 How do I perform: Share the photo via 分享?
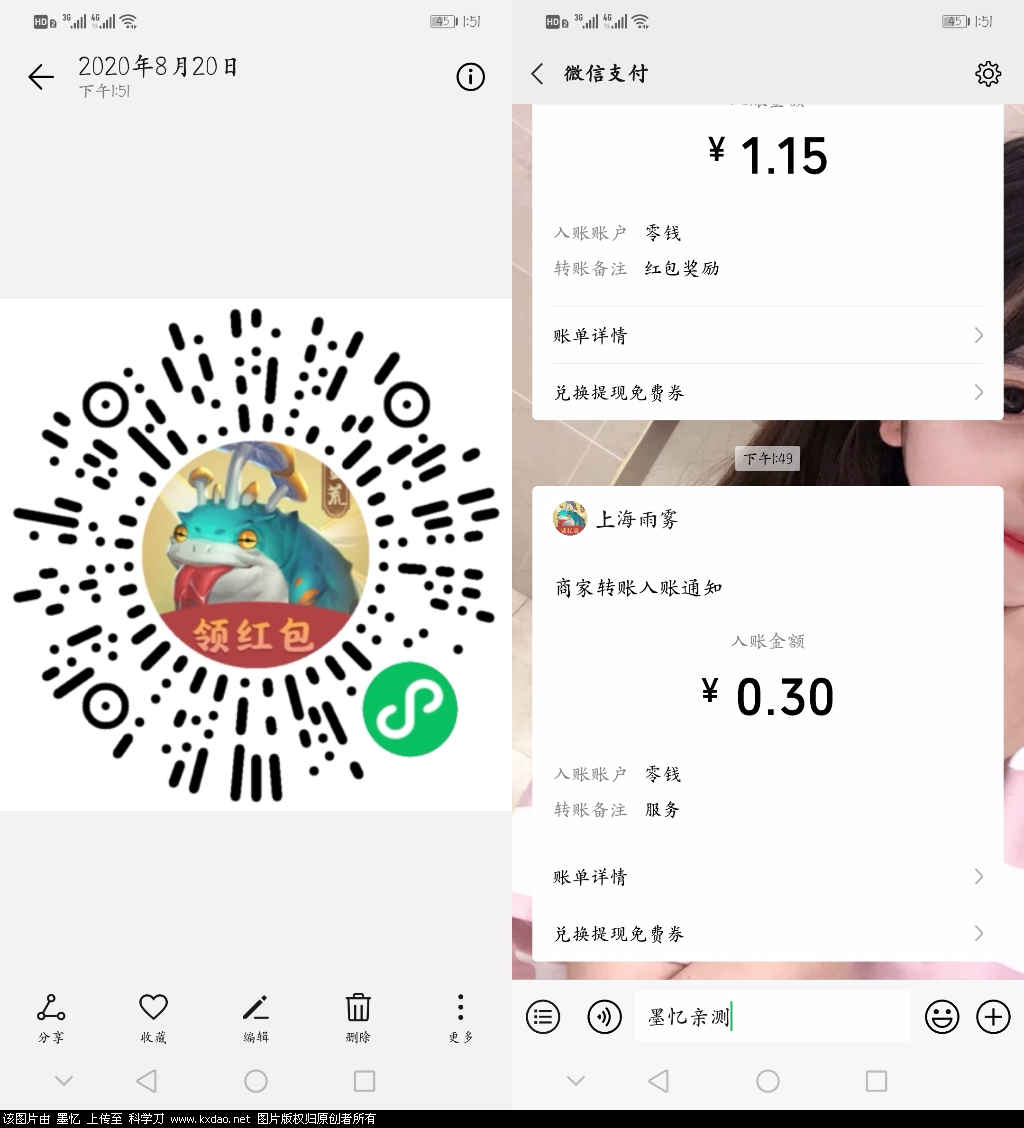(x=51, y=1018)
